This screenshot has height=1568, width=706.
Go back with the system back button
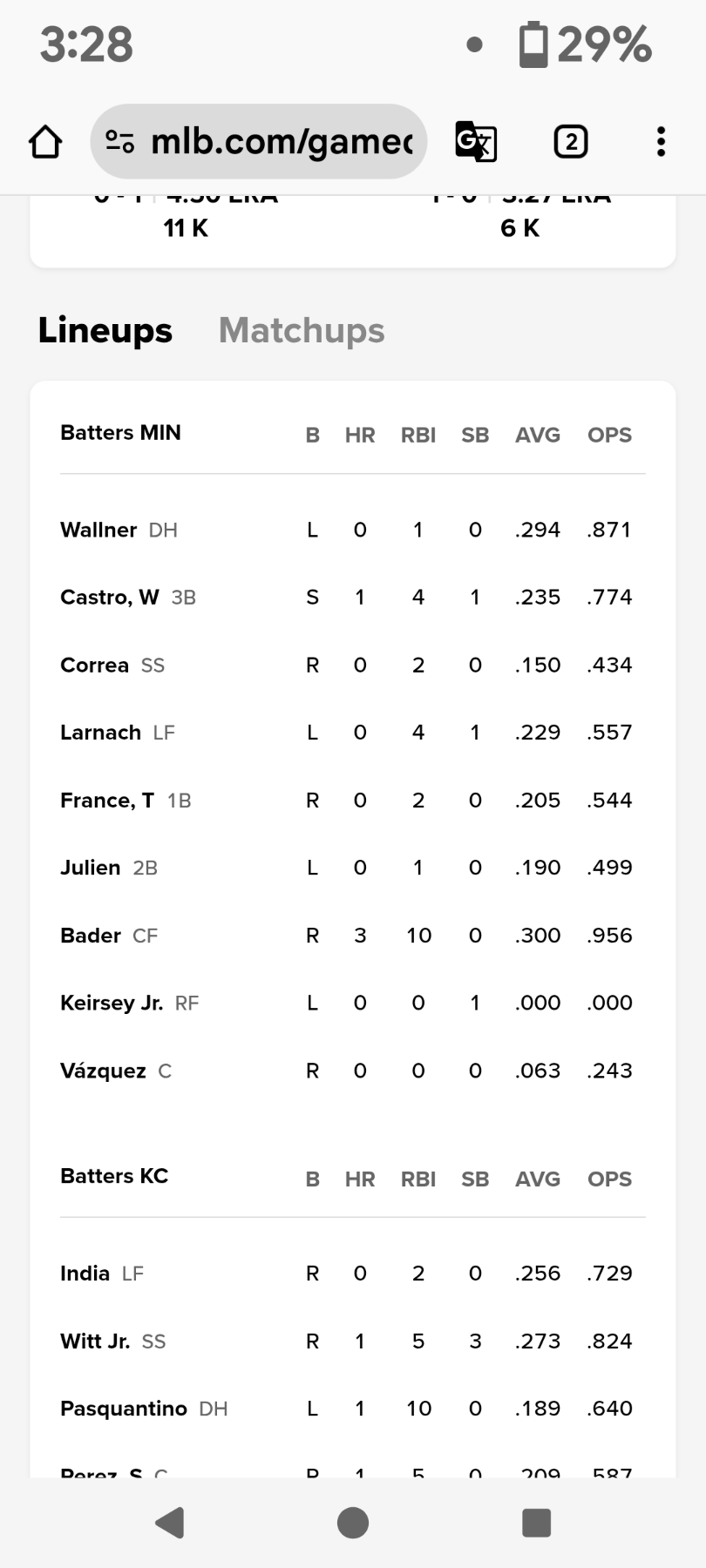[169, 1523]
